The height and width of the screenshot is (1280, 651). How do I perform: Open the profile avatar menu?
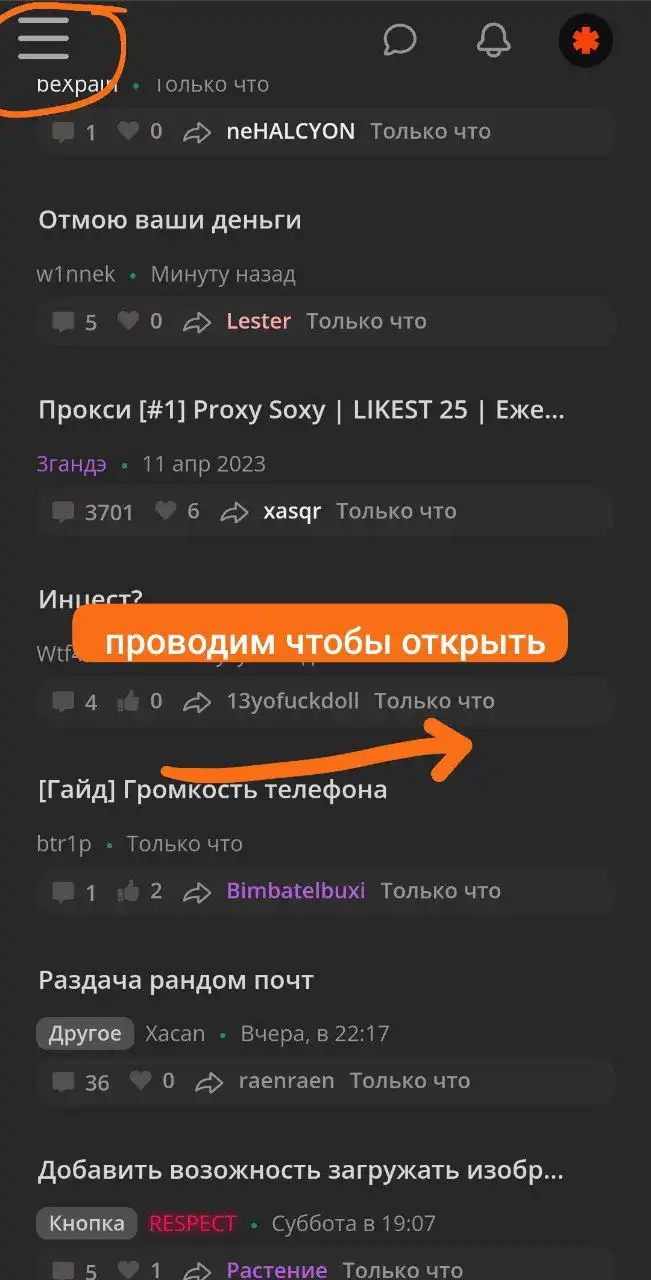click(585, 42)
